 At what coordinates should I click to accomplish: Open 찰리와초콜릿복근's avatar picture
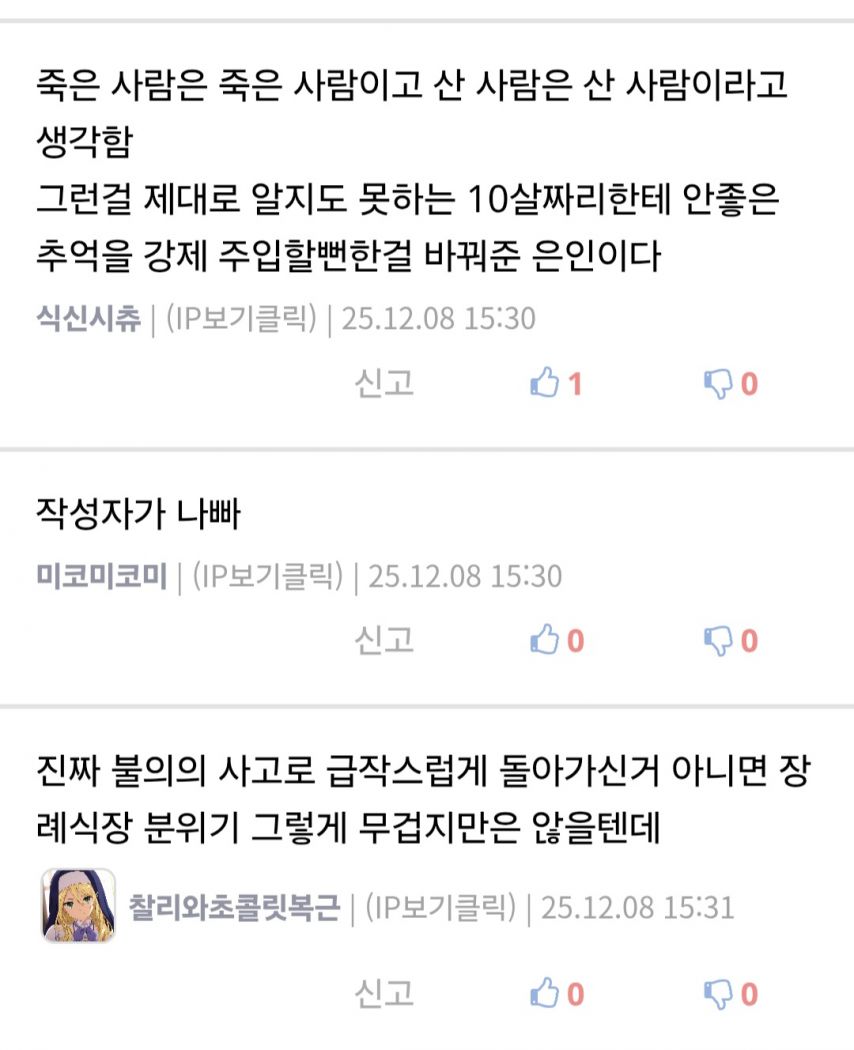[x=78, y=905]
